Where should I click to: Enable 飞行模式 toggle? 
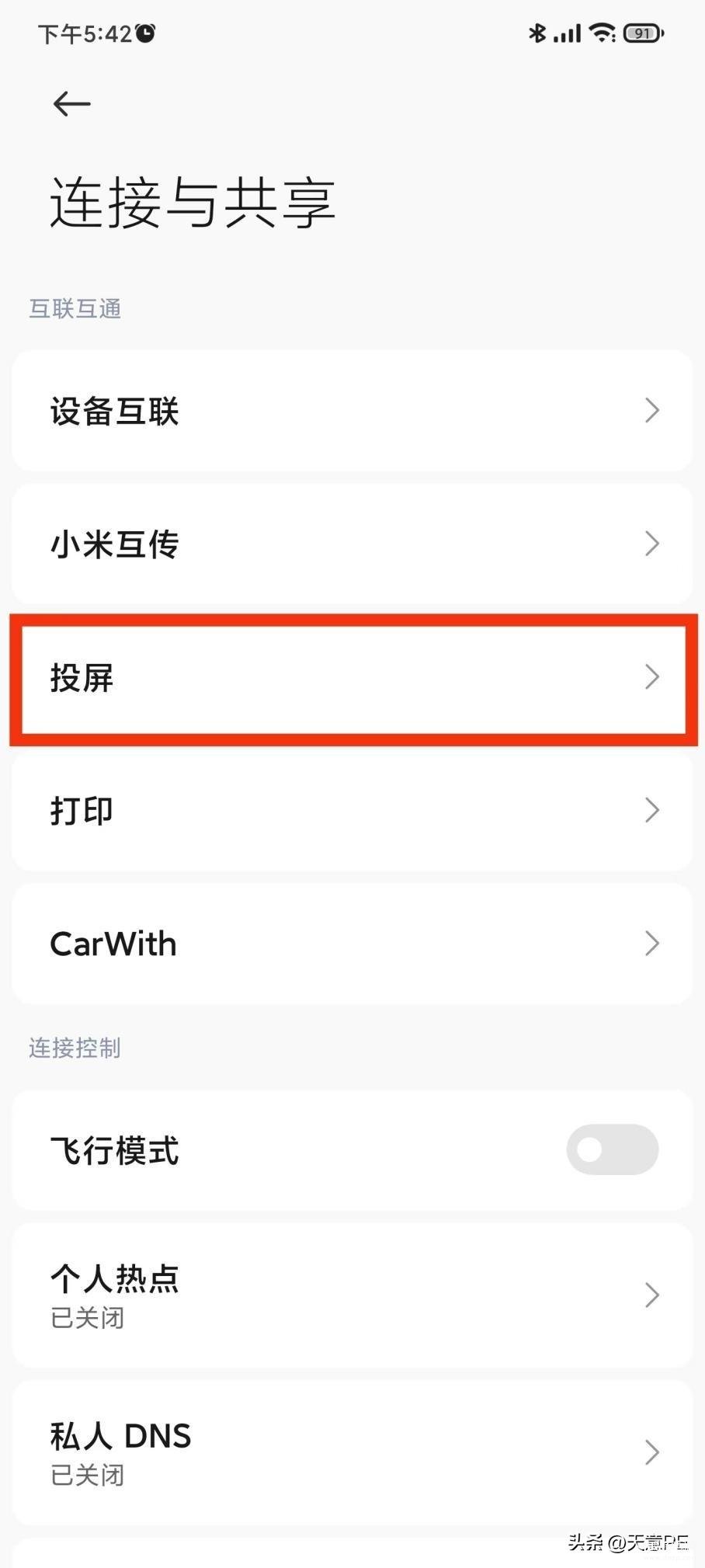[x=612, y=1149]
